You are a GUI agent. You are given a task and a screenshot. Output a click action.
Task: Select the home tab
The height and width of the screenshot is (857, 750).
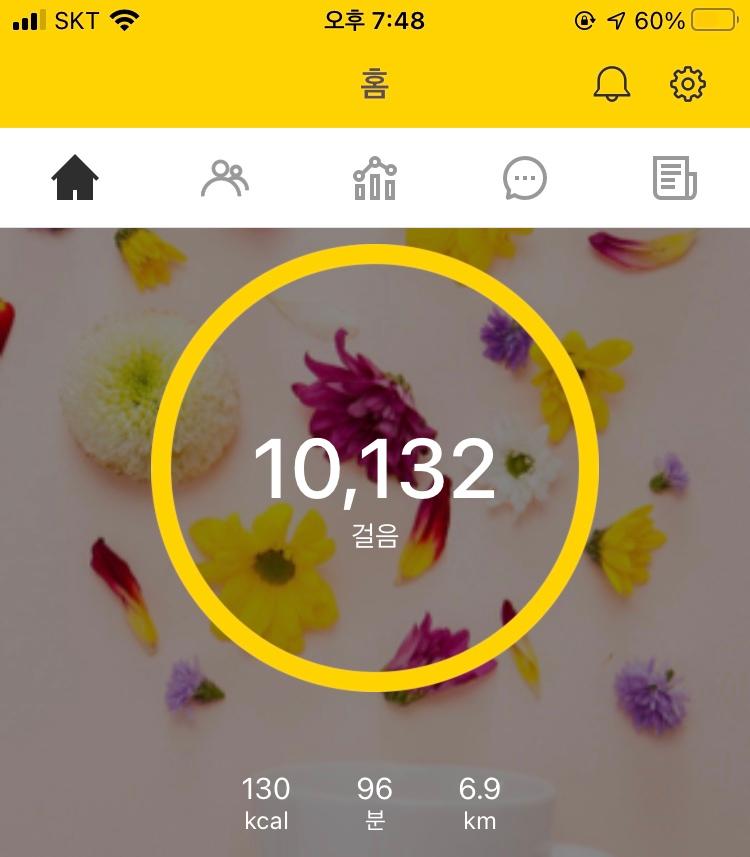tap(75, 179)
